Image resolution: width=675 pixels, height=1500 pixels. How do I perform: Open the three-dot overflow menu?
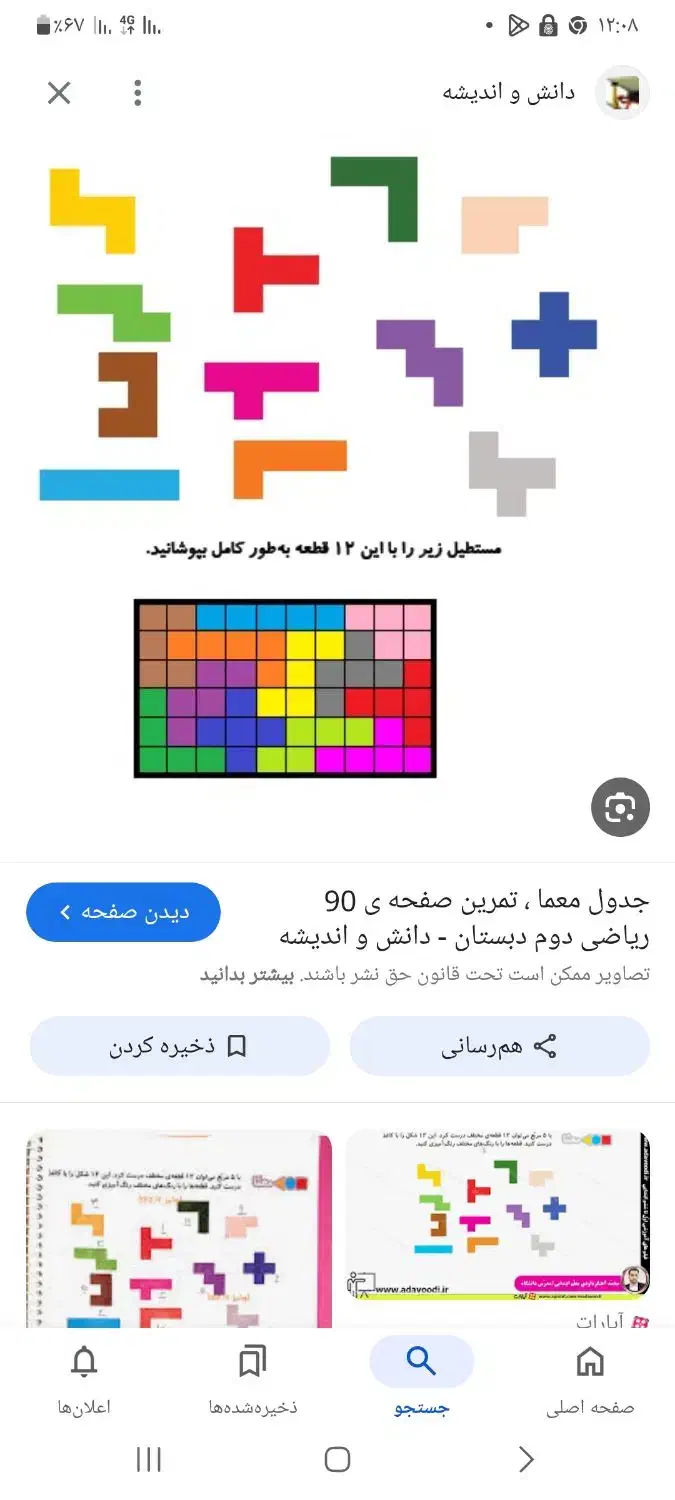(138, 93)
